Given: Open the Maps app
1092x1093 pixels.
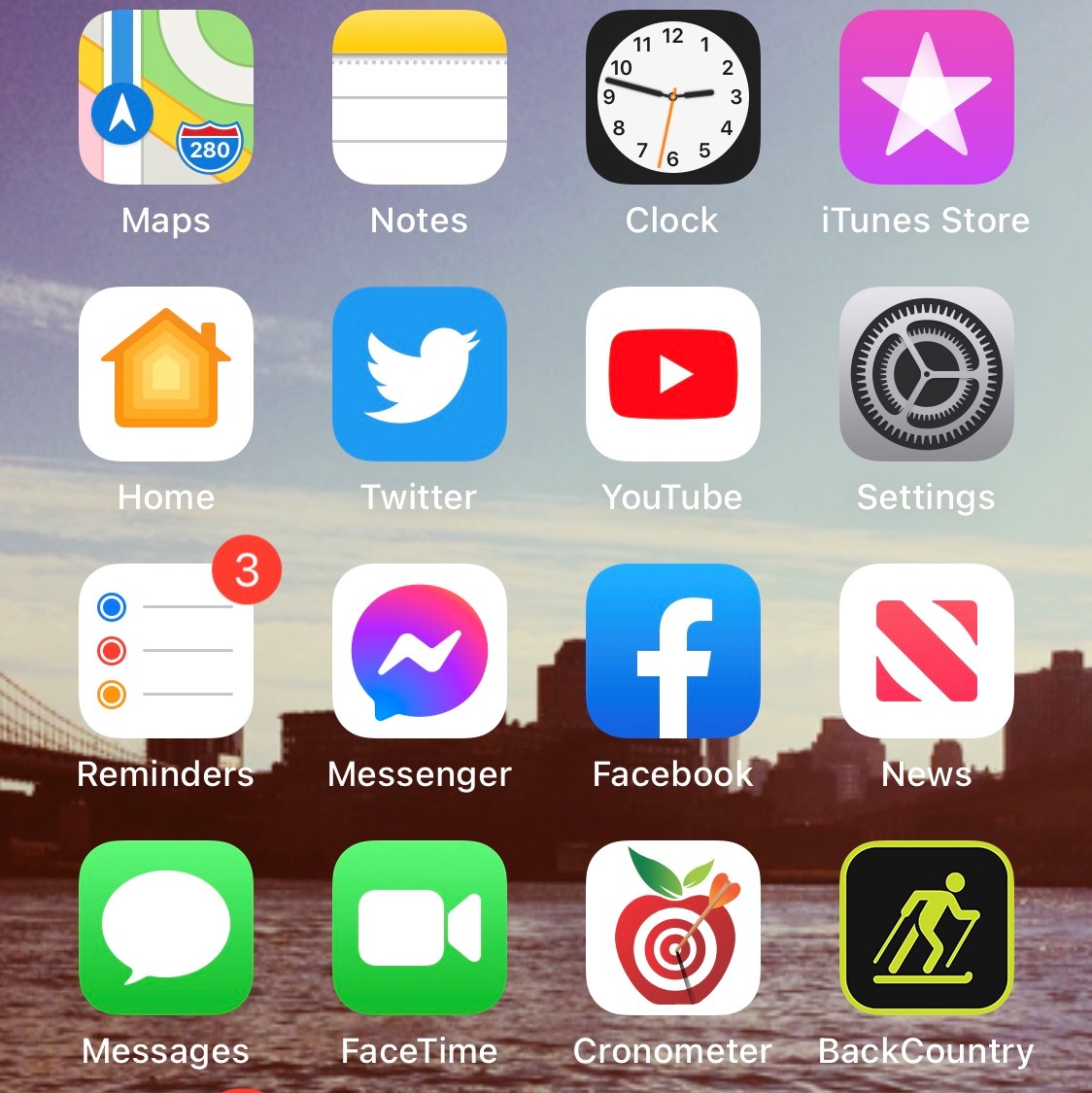Looking at the screenshot, I should coord(166,97).
